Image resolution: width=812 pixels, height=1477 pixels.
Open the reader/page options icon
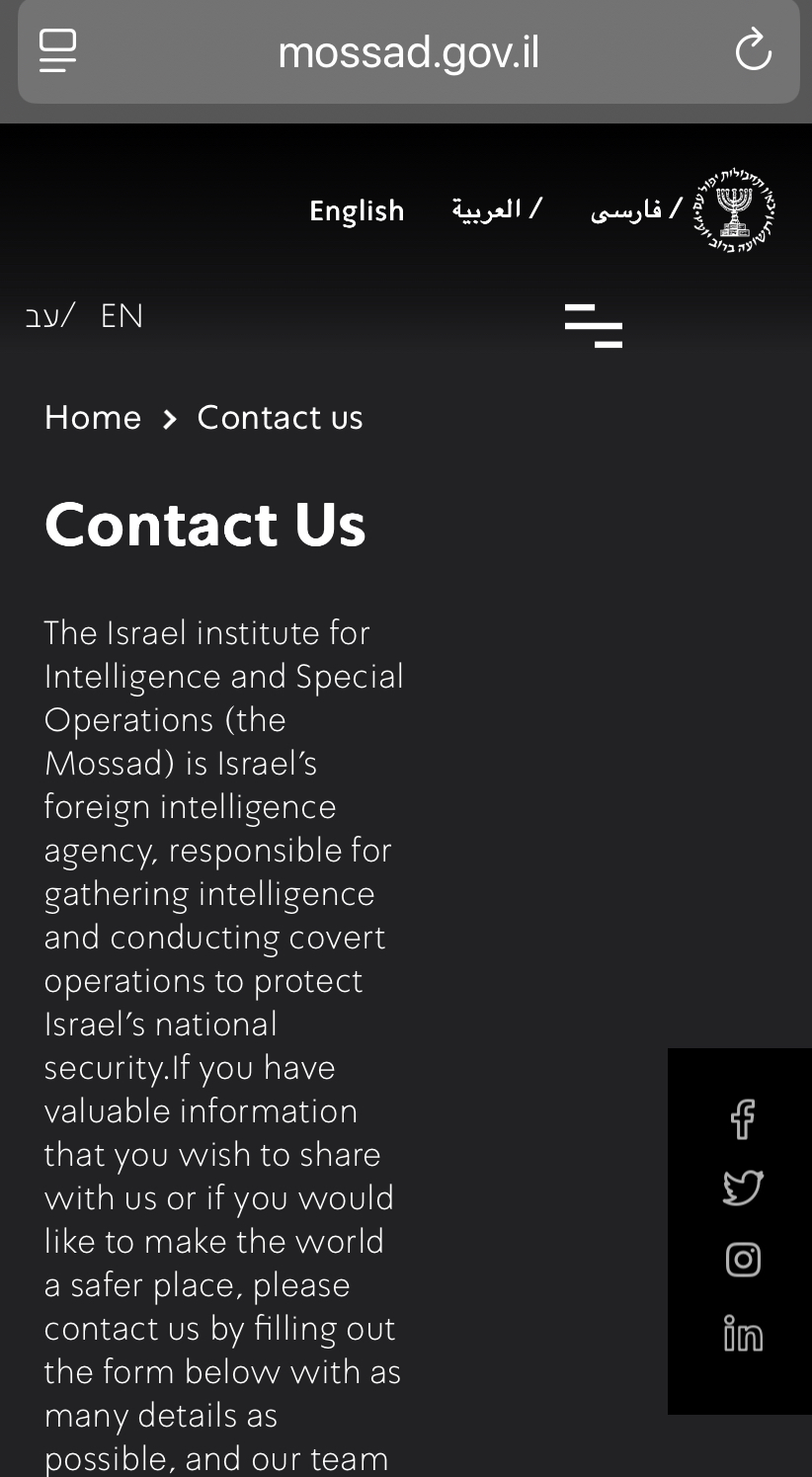[57, 50]
